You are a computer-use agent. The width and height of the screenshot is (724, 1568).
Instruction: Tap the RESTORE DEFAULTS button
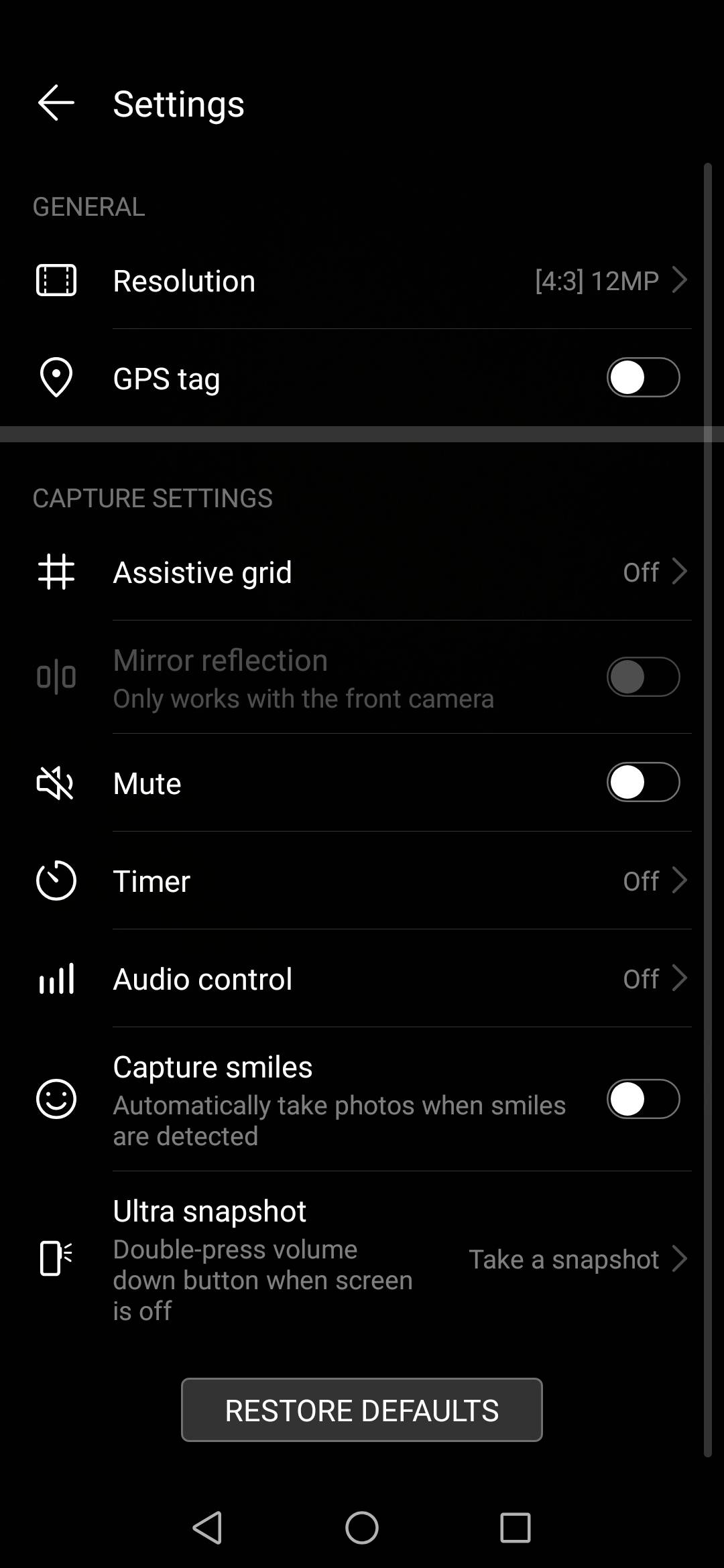click(x=362, y=1410)
